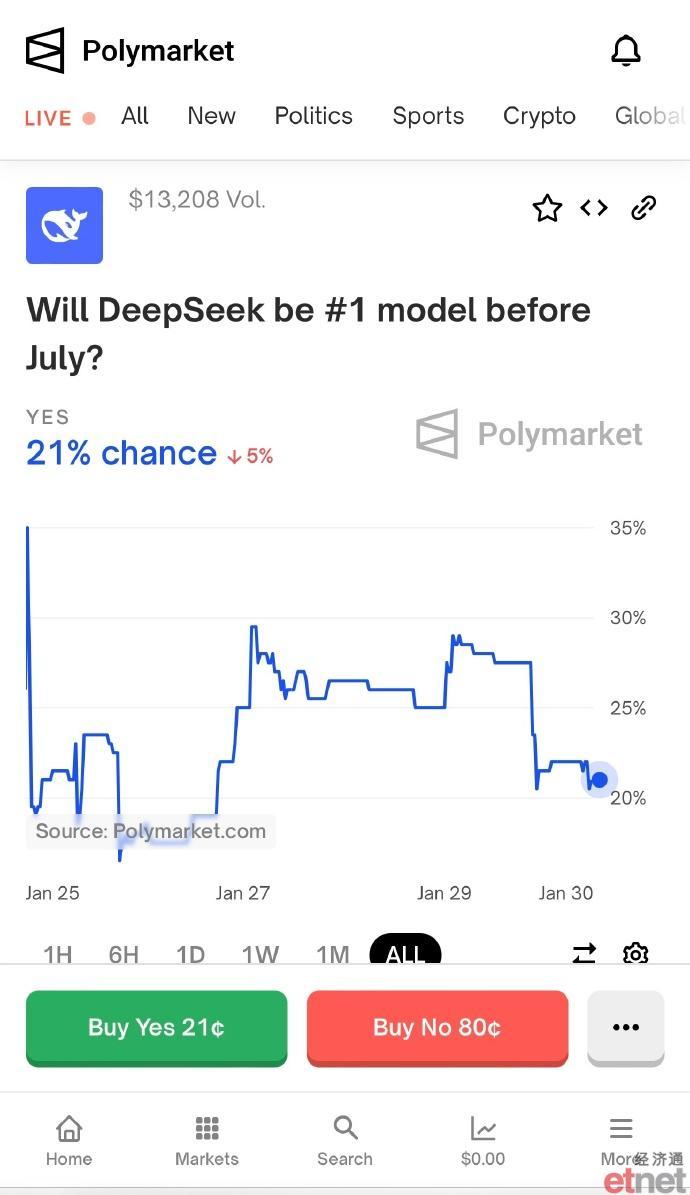Open the three-dot more options button
This screenshot has width=690, height=1195.
point(626,1027)
